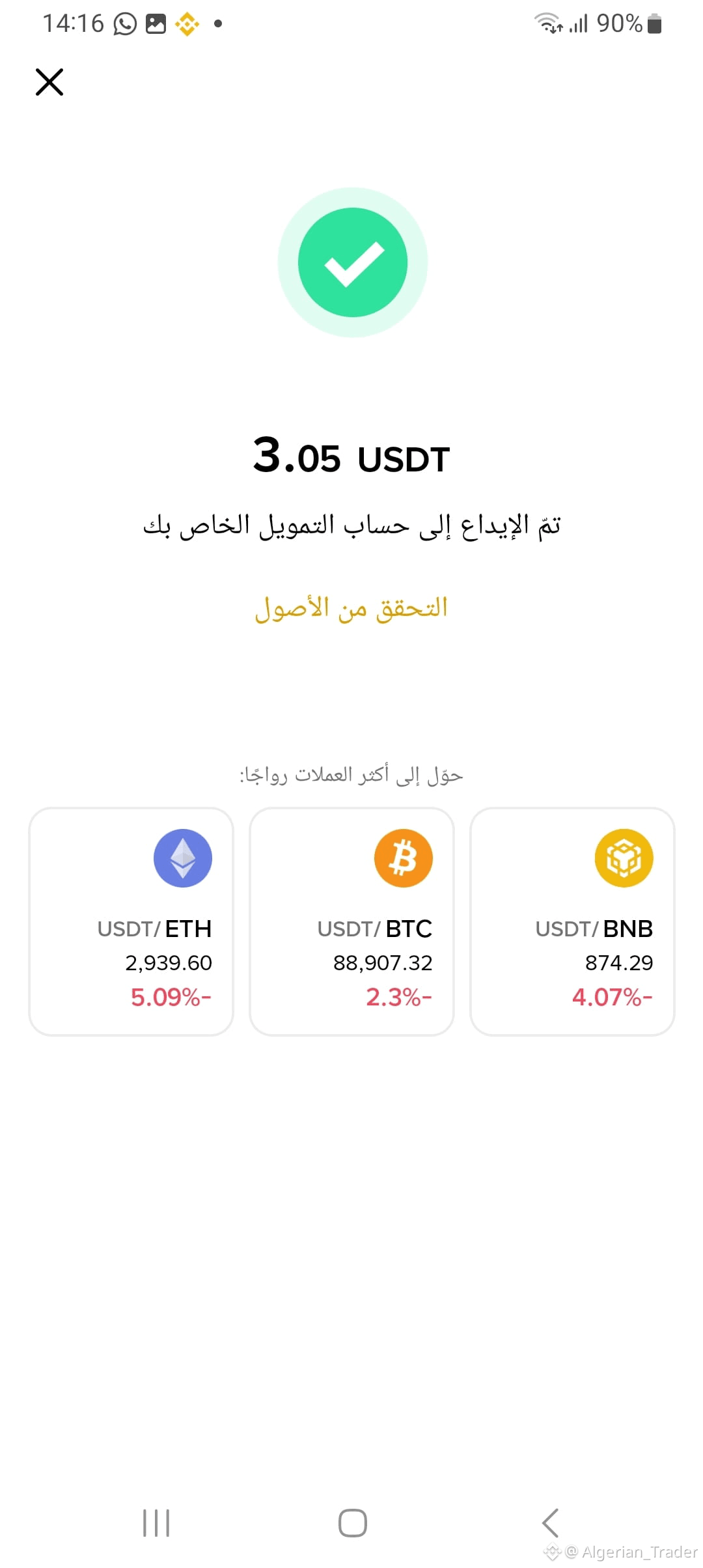Tap the home navigation button

pos(351,1523)
